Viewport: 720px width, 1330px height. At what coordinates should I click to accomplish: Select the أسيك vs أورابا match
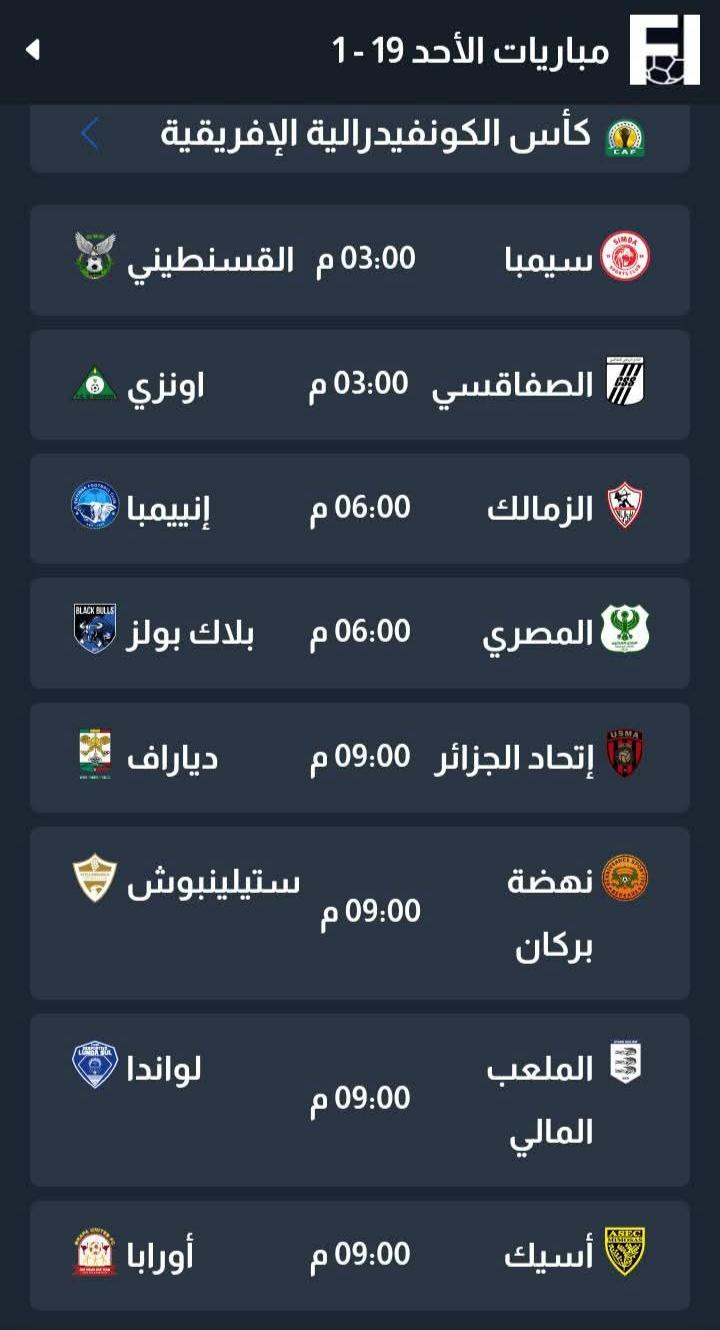(x=360, y=1256)
